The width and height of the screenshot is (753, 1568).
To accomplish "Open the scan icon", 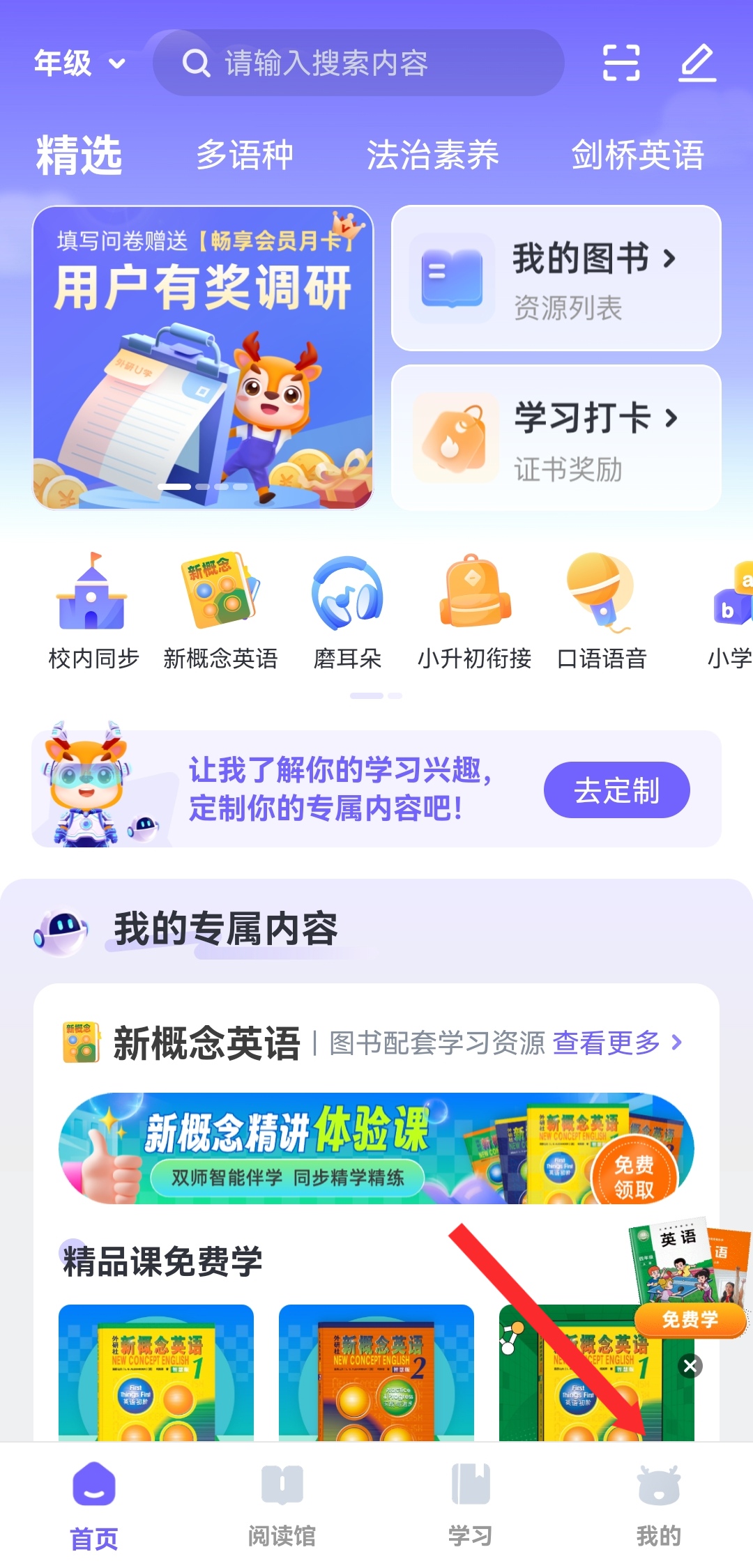I will 621,63.
